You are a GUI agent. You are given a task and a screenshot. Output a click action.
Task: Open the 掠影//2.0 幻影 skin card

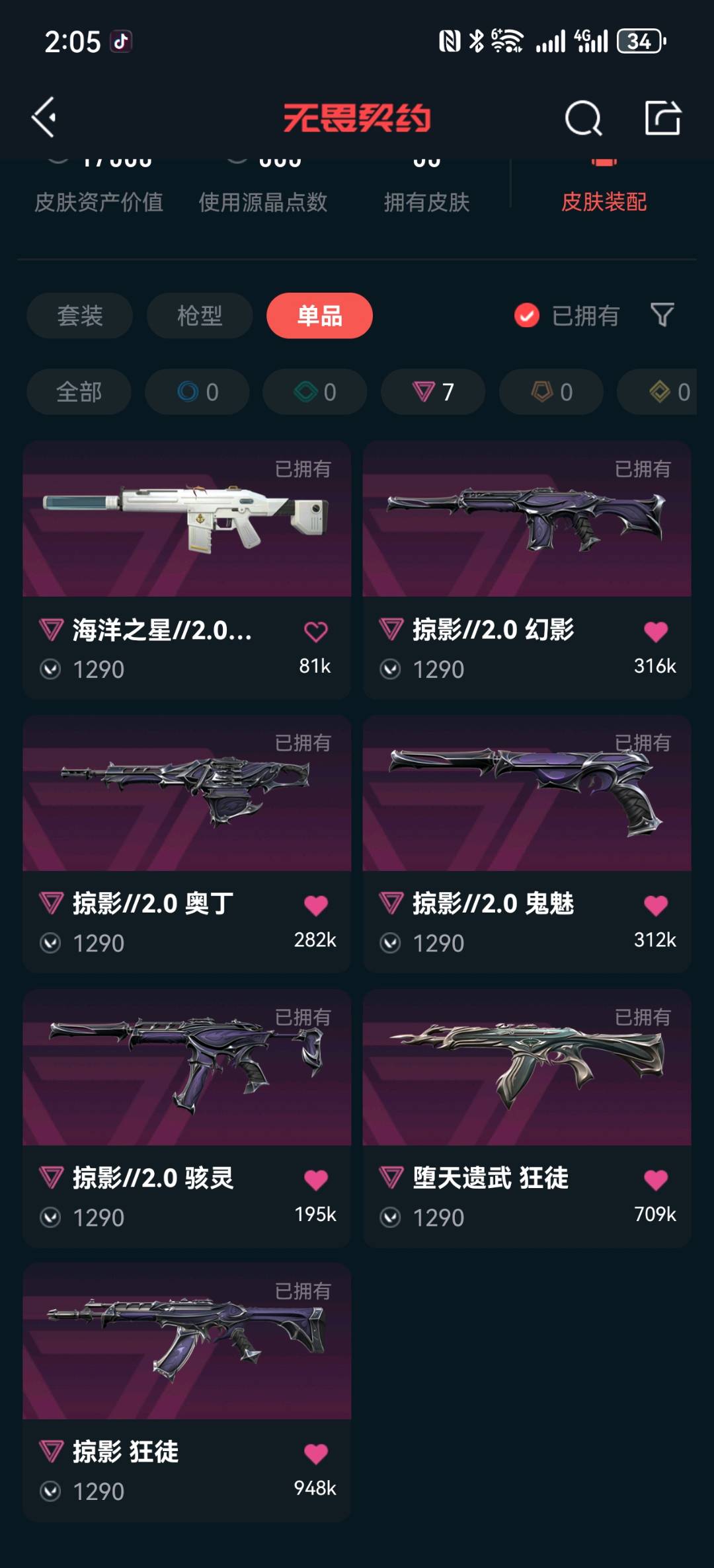527,570
